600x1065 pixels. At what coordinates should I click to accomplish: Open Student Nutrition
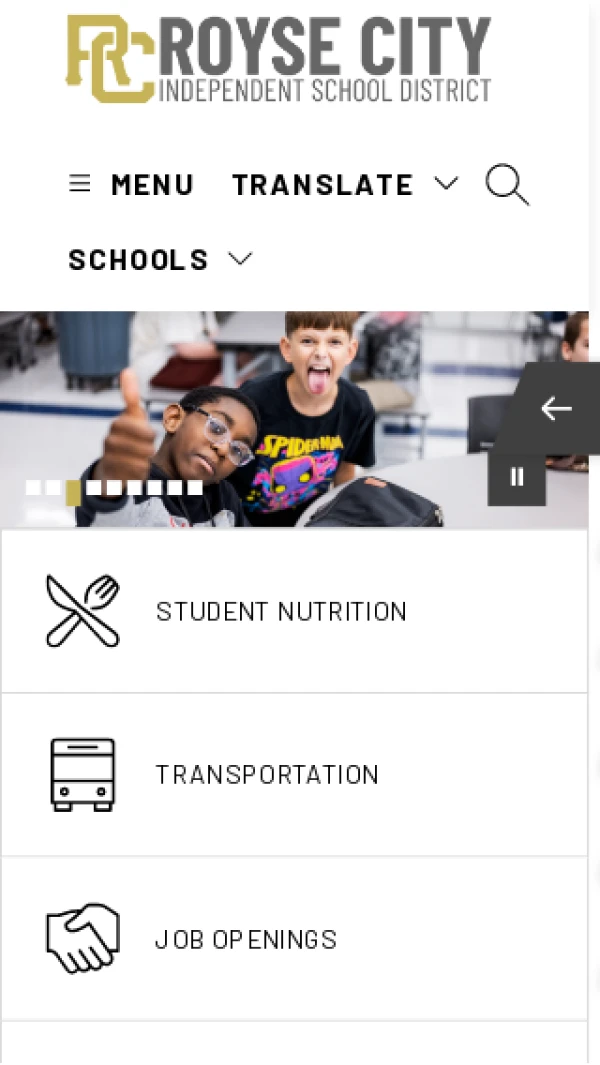coord(281,611)
